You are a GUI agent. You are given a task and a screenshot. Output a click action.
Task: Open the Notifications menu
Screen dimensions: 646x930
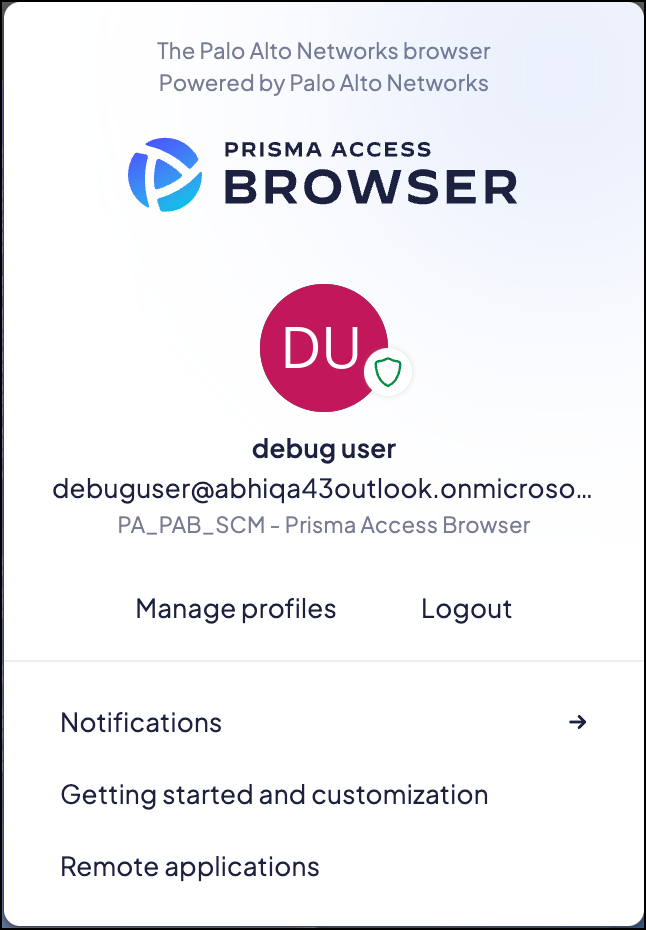pyautogui.click(x=322, y=722)
